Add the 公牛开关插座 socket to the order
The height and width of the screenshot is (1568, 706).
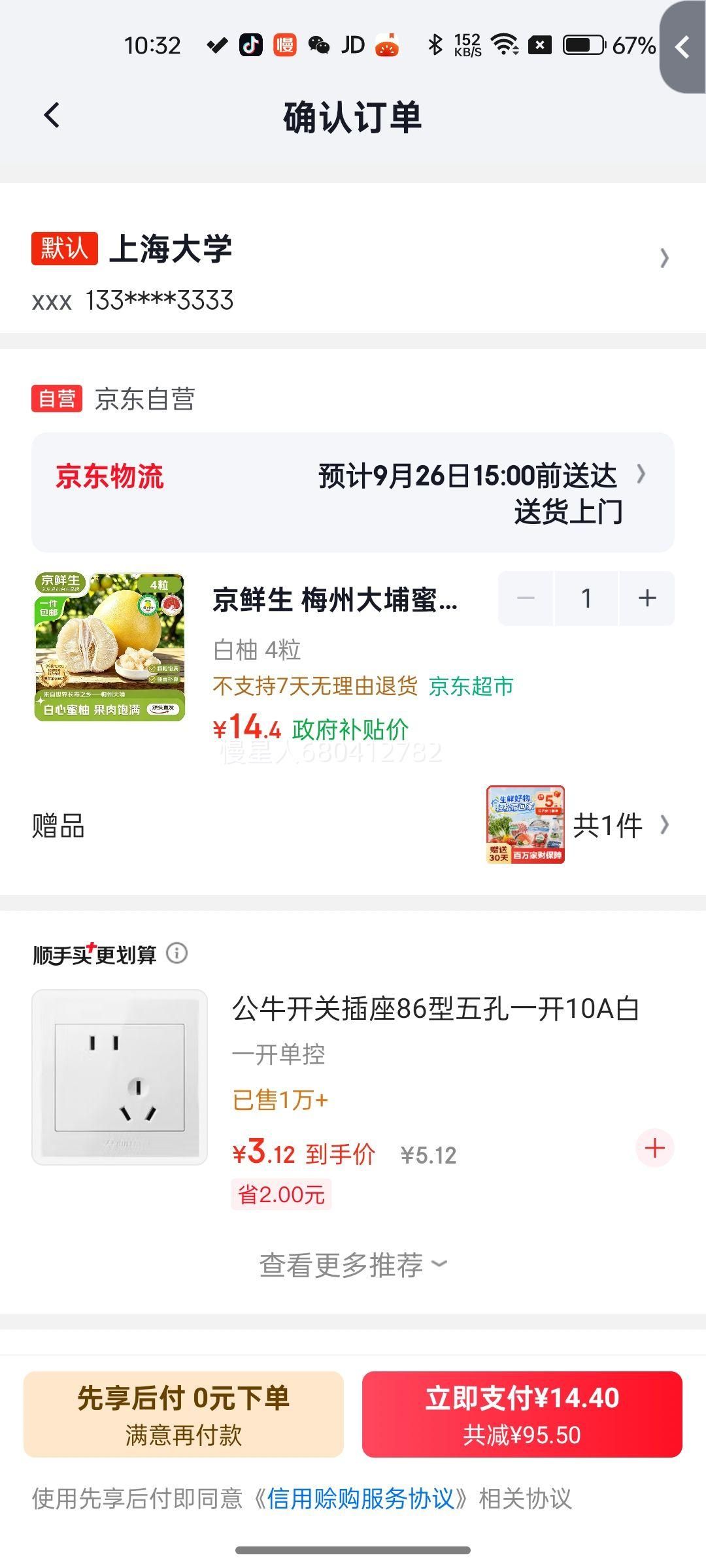(655, 1148)
